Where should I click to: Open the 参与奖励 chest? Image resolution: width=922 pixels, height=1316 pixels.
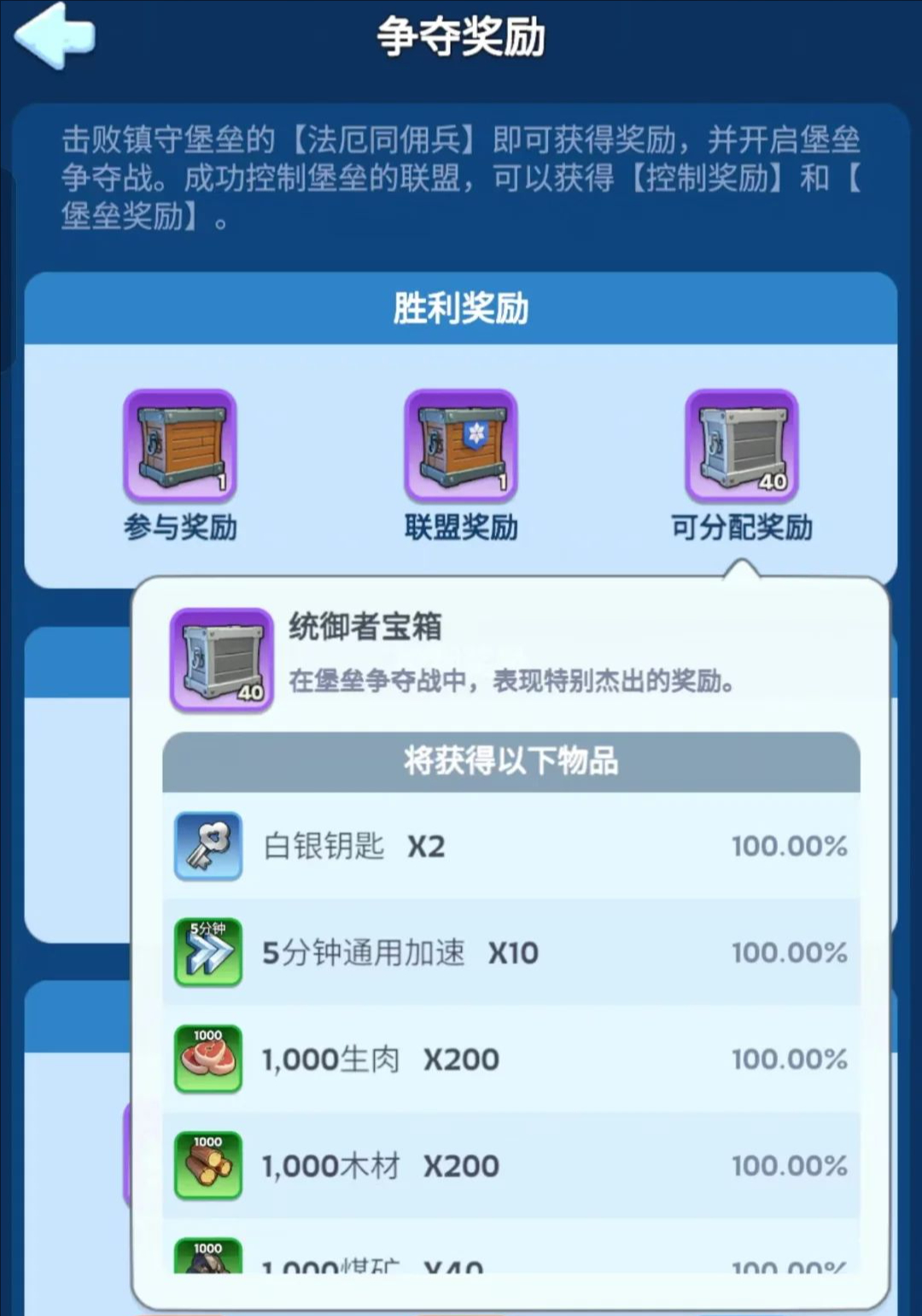pyautogui.click(x=180, y=445)
